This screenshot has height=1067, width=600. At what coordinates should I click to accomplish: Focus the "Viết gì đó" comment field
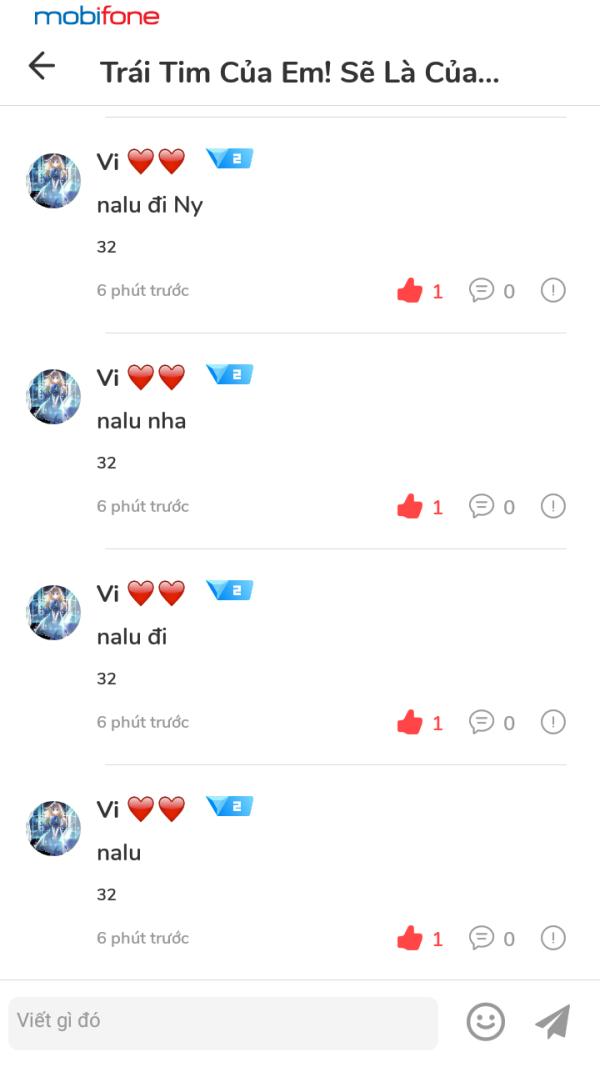click(x=223, y=1022)
